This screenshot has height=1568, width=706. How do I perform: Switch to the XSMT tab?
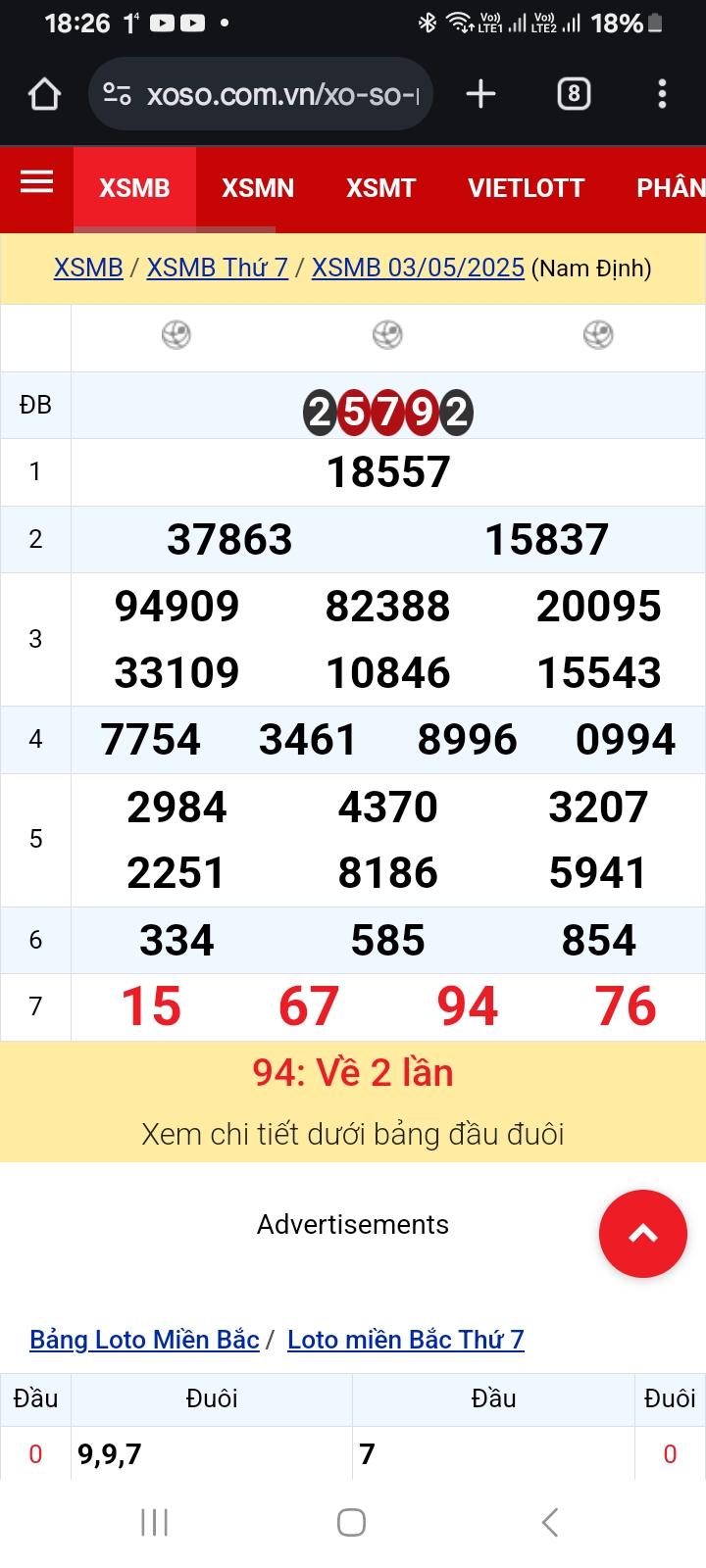click(x=381, y=188)
